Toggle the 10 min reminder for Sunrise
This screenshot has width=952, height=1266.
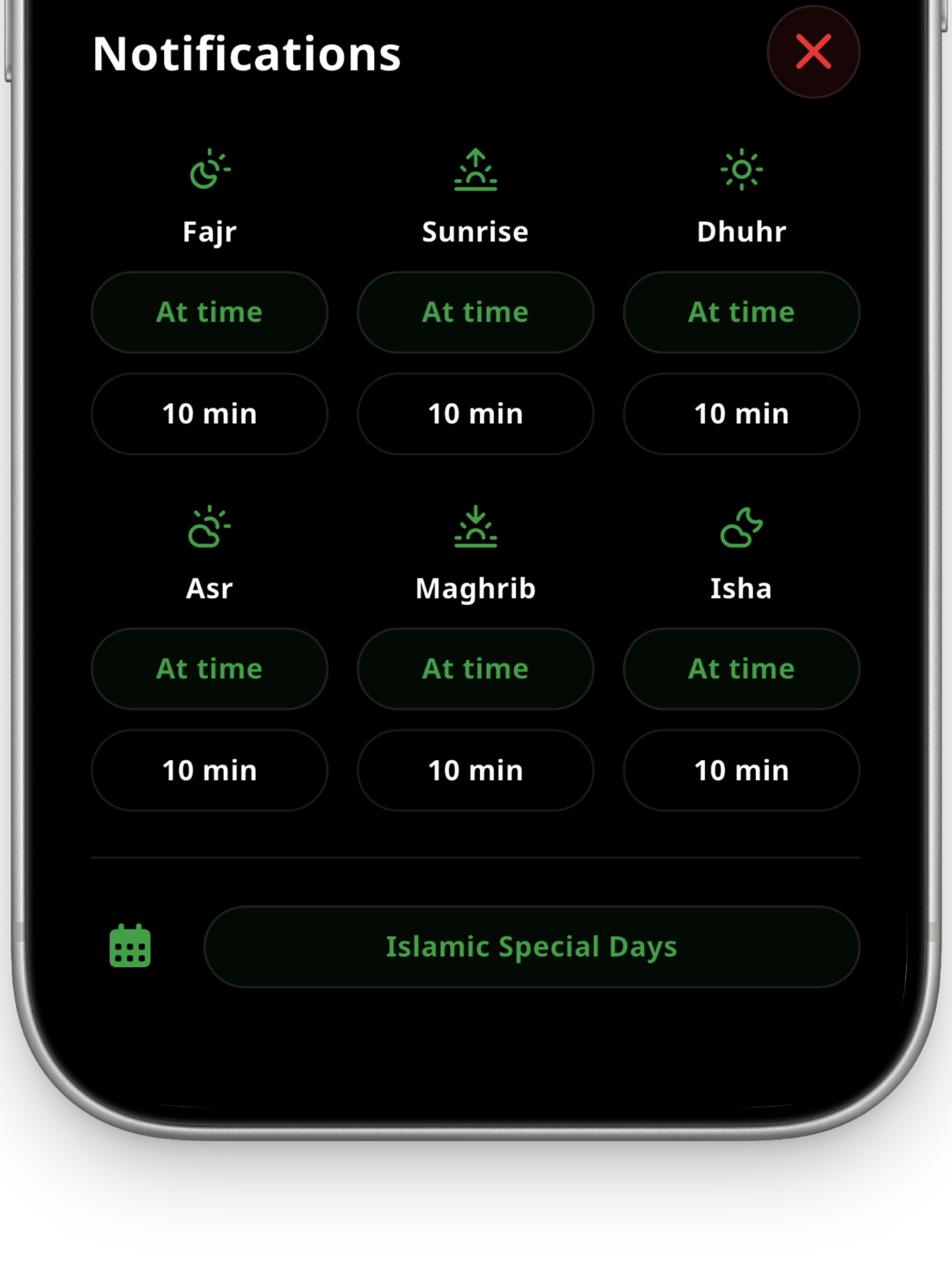[x=475, y=414]
